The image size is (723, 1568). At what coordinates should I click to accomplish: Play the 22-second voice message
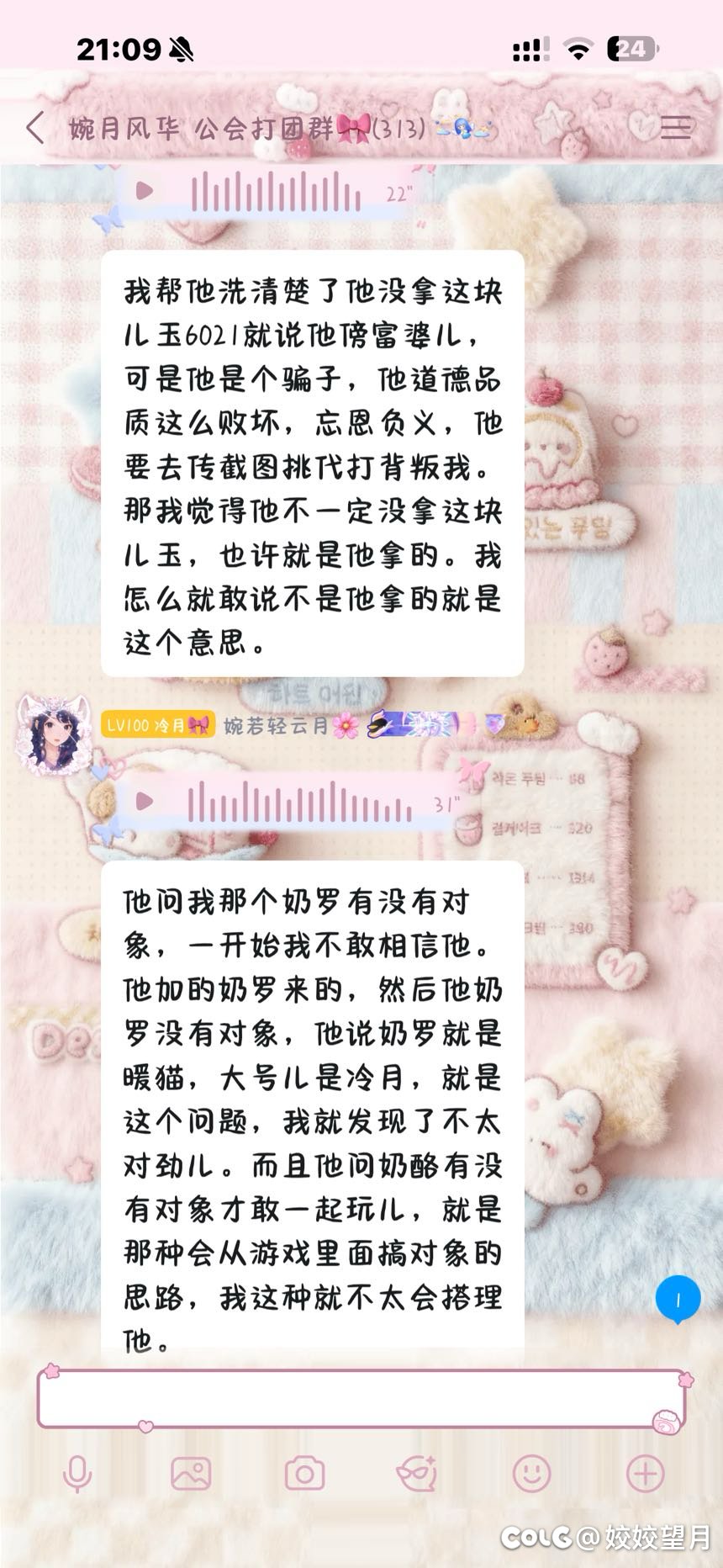point(145,192)
